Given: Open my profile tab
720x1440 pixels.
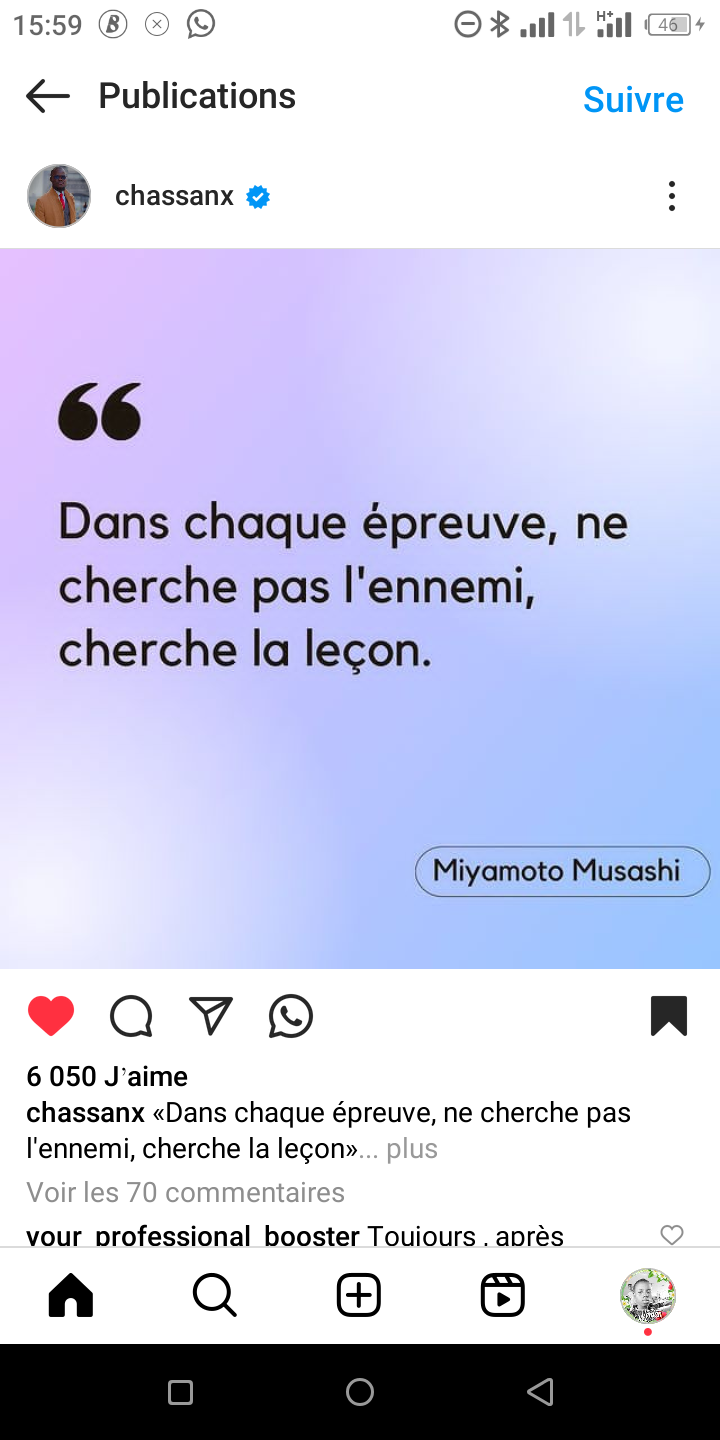Looking at the screenshot, I should (648, 1296).
